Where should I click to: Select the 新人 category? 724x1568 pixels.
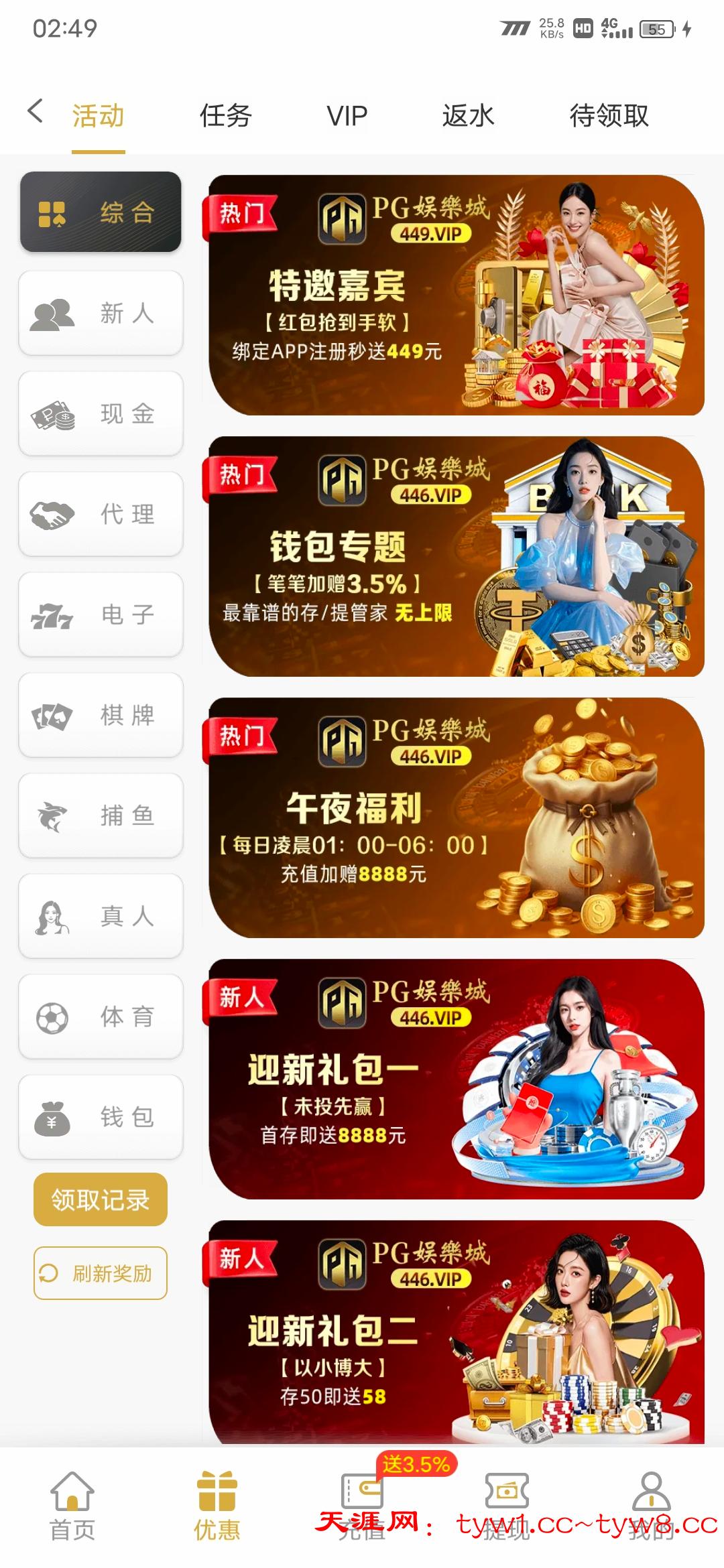coord(101,313)
